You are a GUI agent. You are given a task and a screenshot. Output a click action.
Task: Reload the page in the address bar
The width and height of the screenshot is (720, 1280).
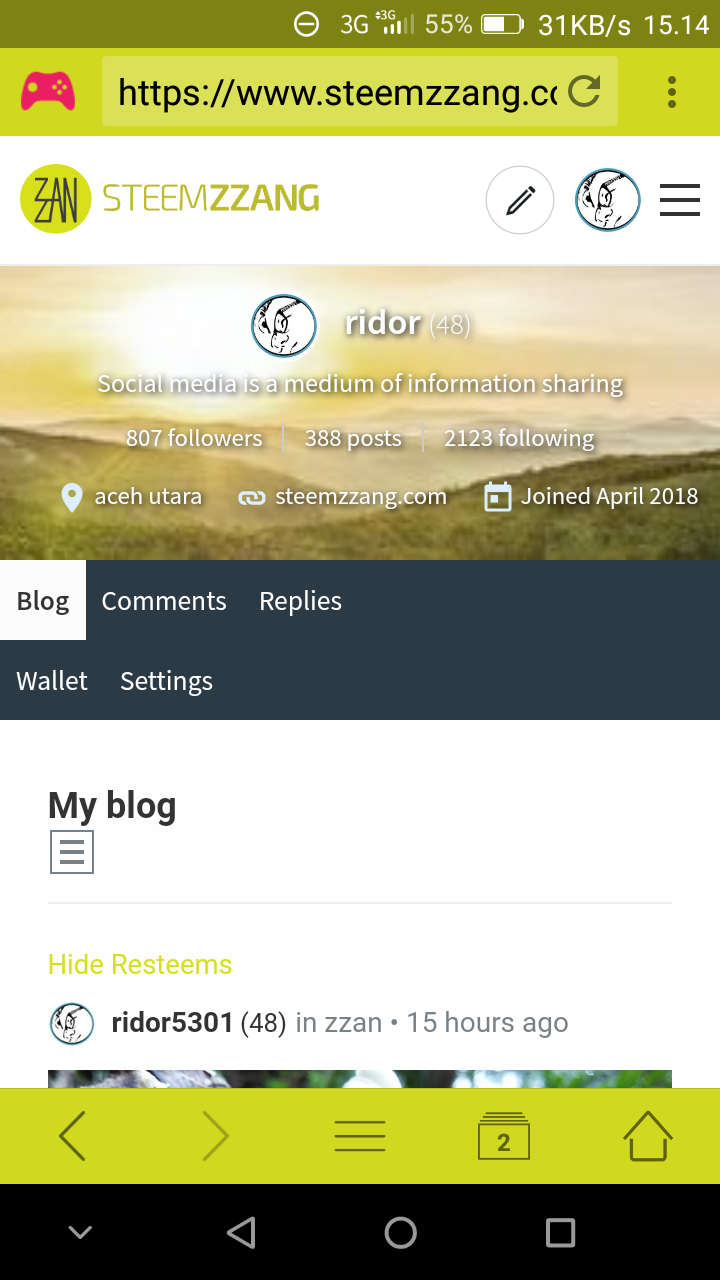pyautogui.click(x=584, y=92)
